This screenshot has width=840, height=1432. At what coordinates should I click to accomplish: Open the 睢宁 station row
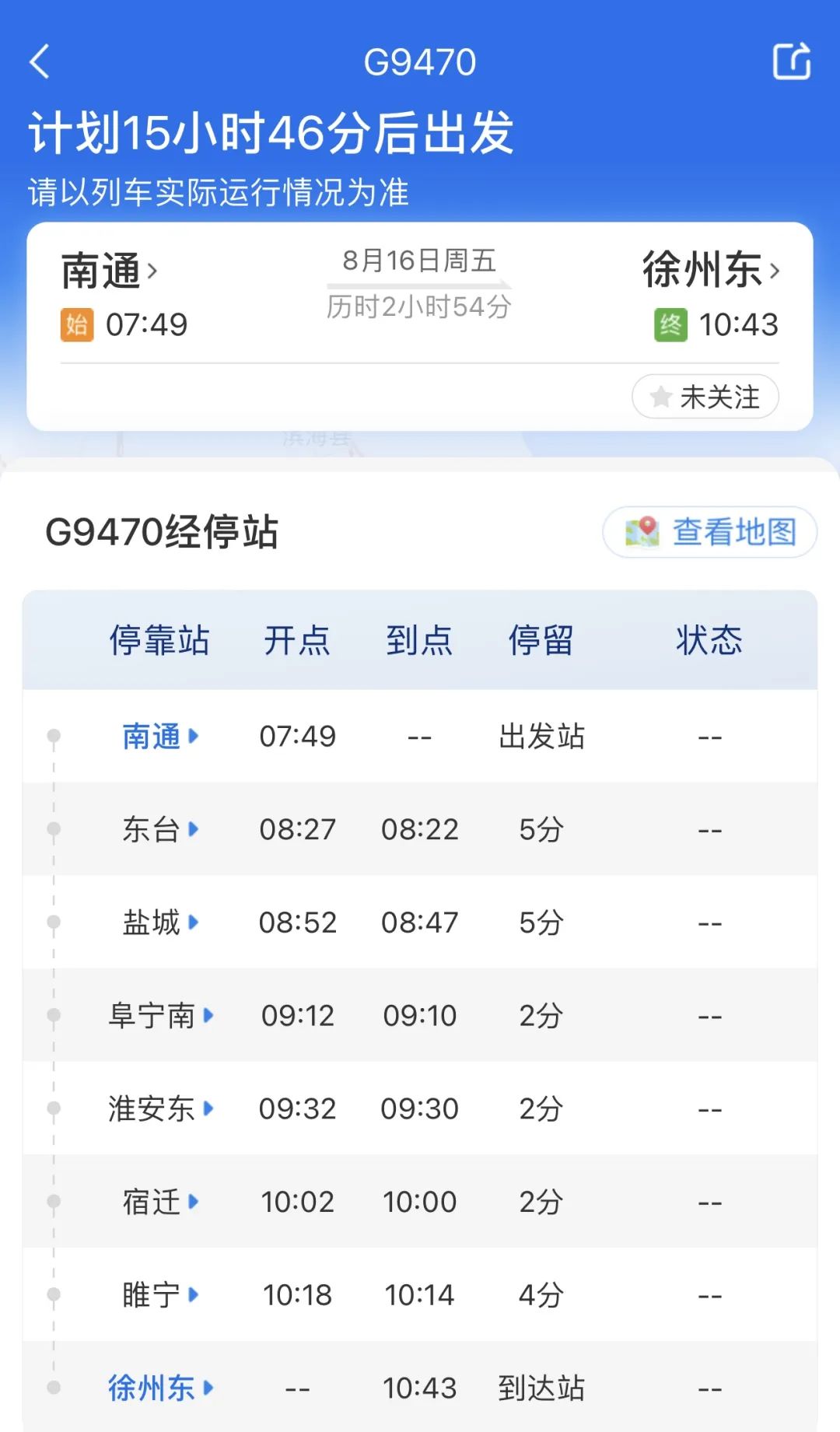point(420,1295)
